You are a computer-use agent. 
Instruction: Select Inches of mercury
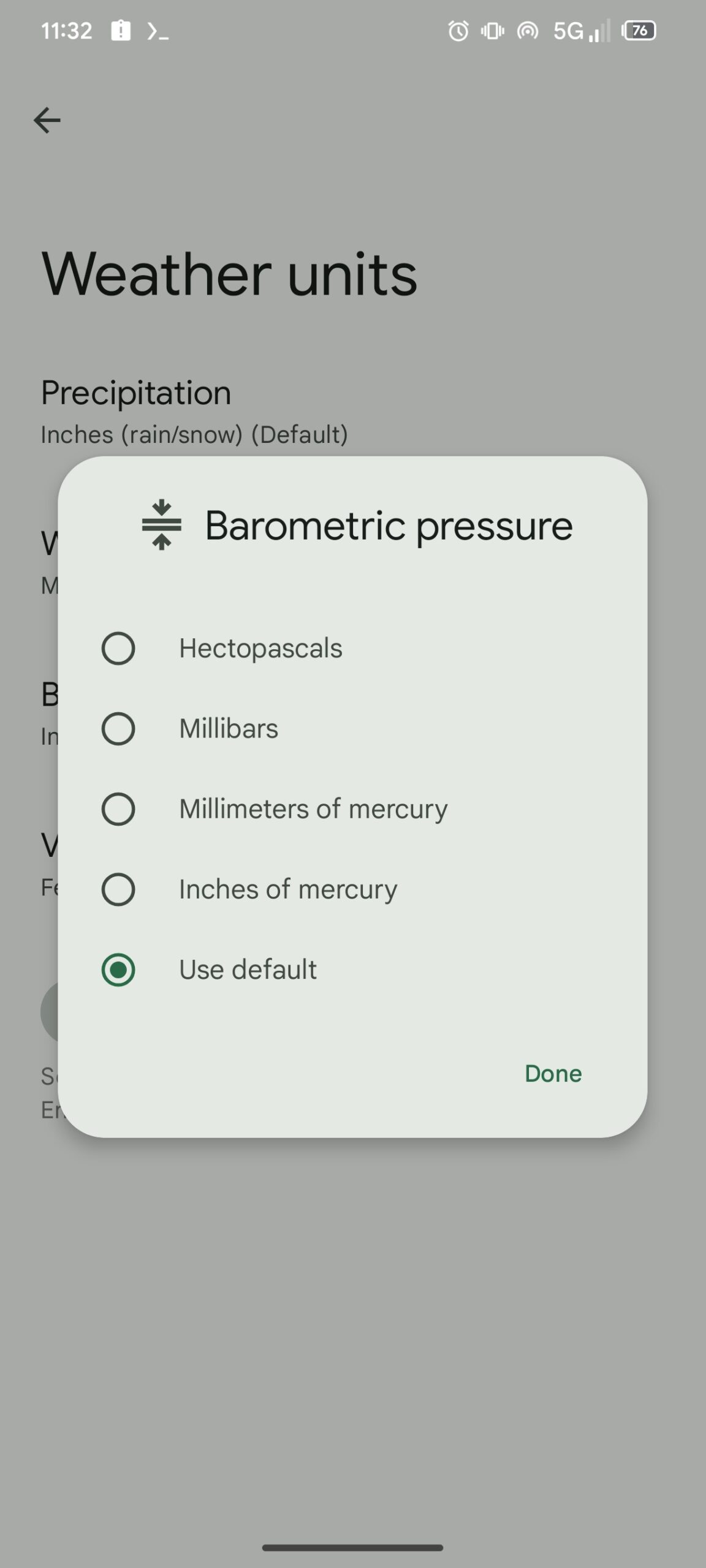click(x=352, y=889)
